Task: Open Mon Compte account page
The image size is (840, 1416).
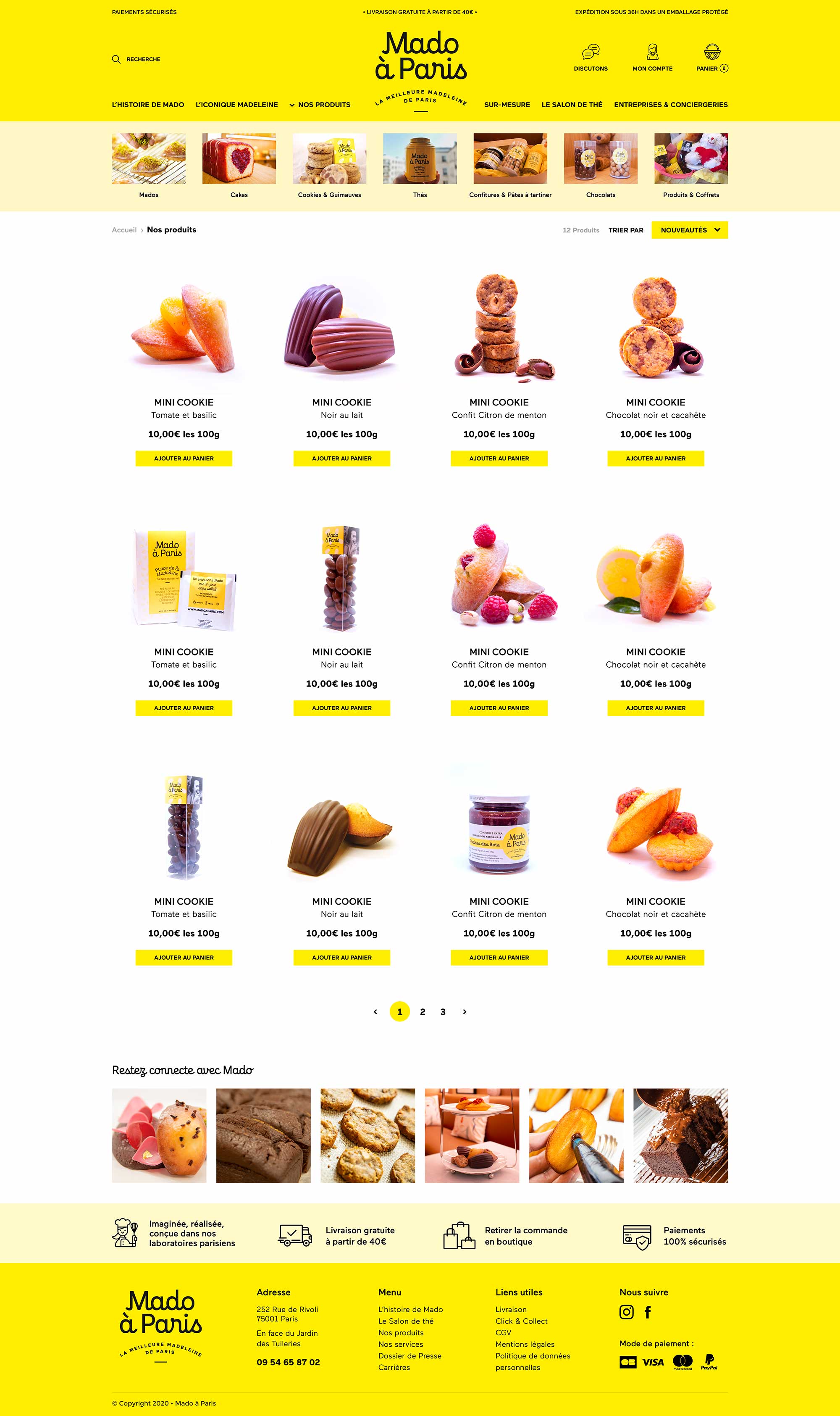Action: 652,53
